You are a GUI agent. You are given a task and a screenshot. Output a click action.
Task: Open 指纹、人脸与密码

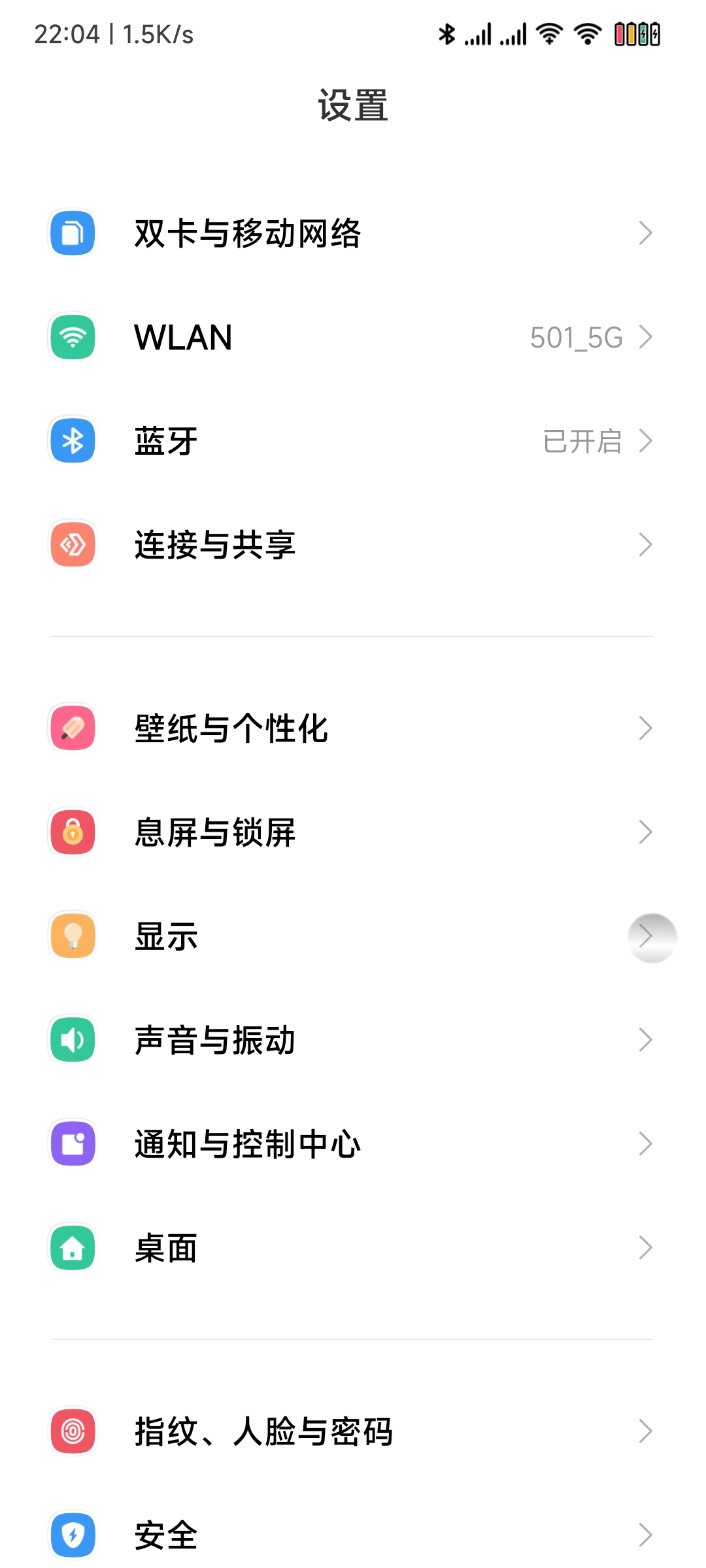point(353,1431)
